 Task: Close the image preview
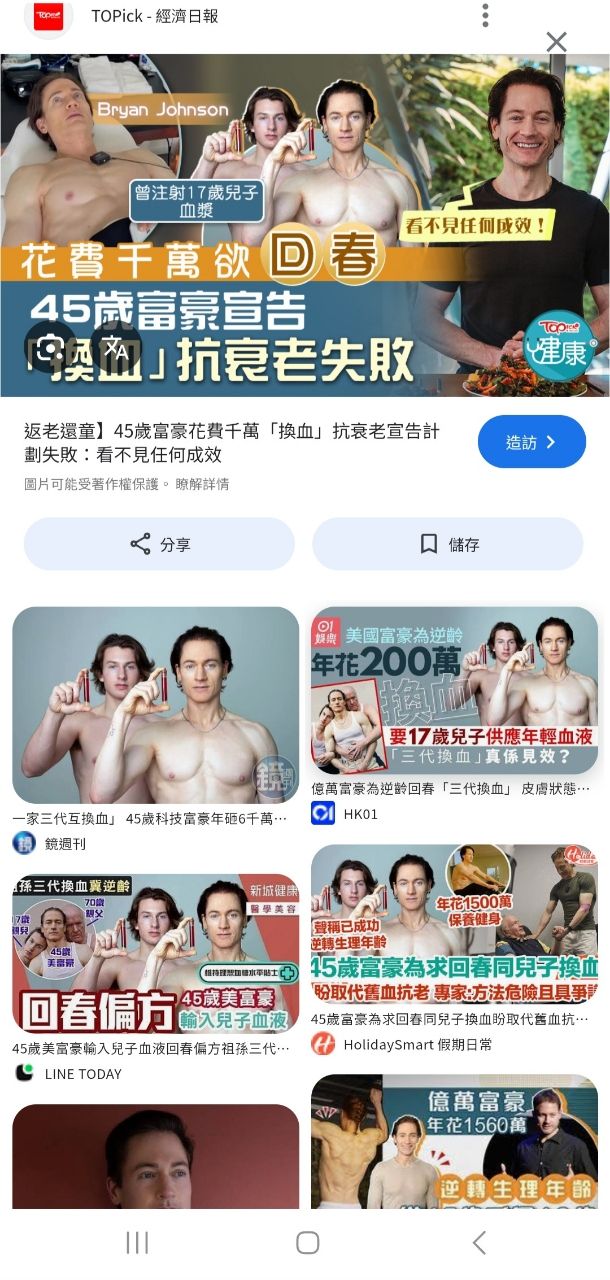(556, 42)
